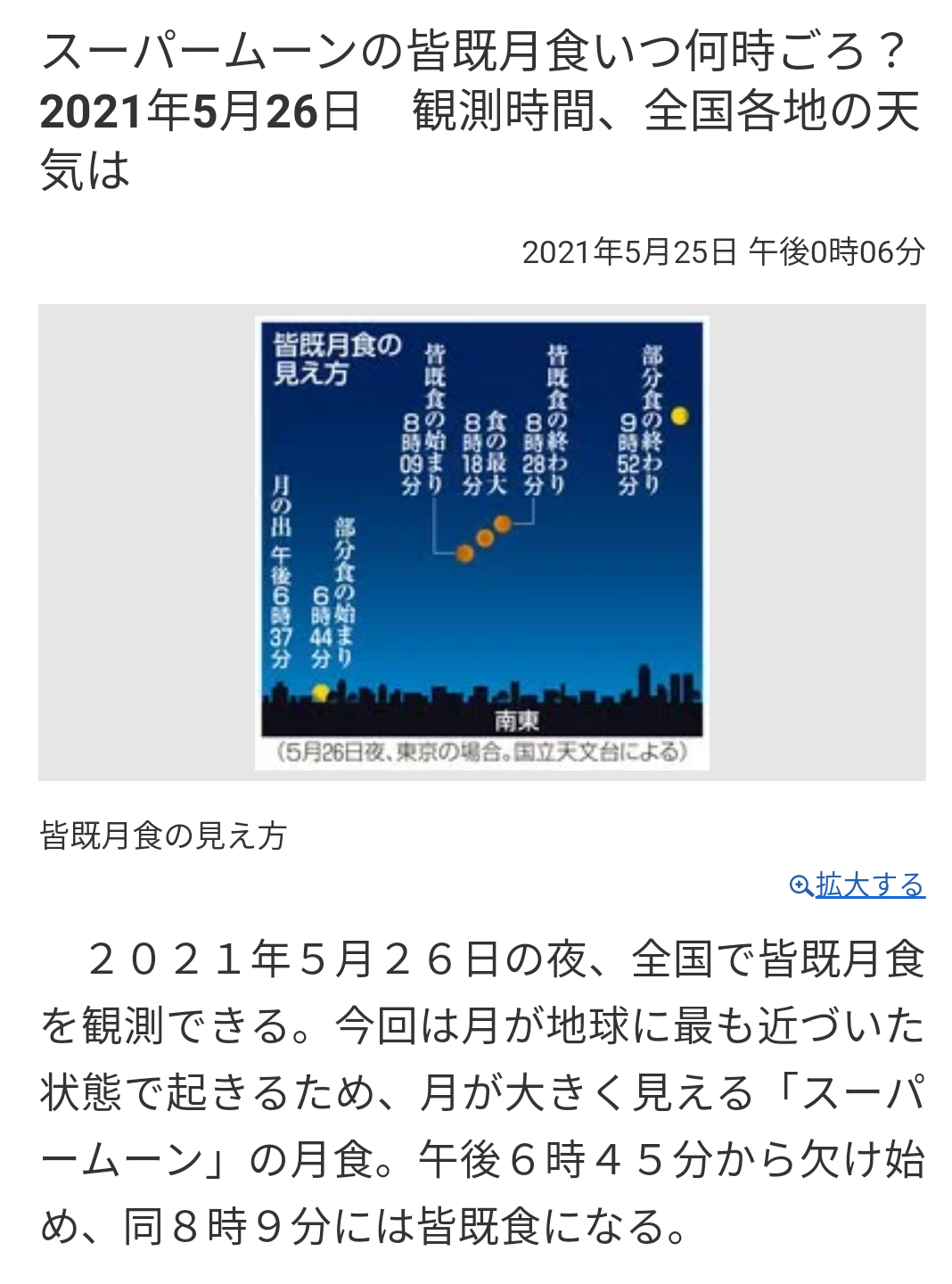Viewport: 952px width, 1284px height.
Task: Open the 皆既月食の見え方 diagram image
Action: 481,542
